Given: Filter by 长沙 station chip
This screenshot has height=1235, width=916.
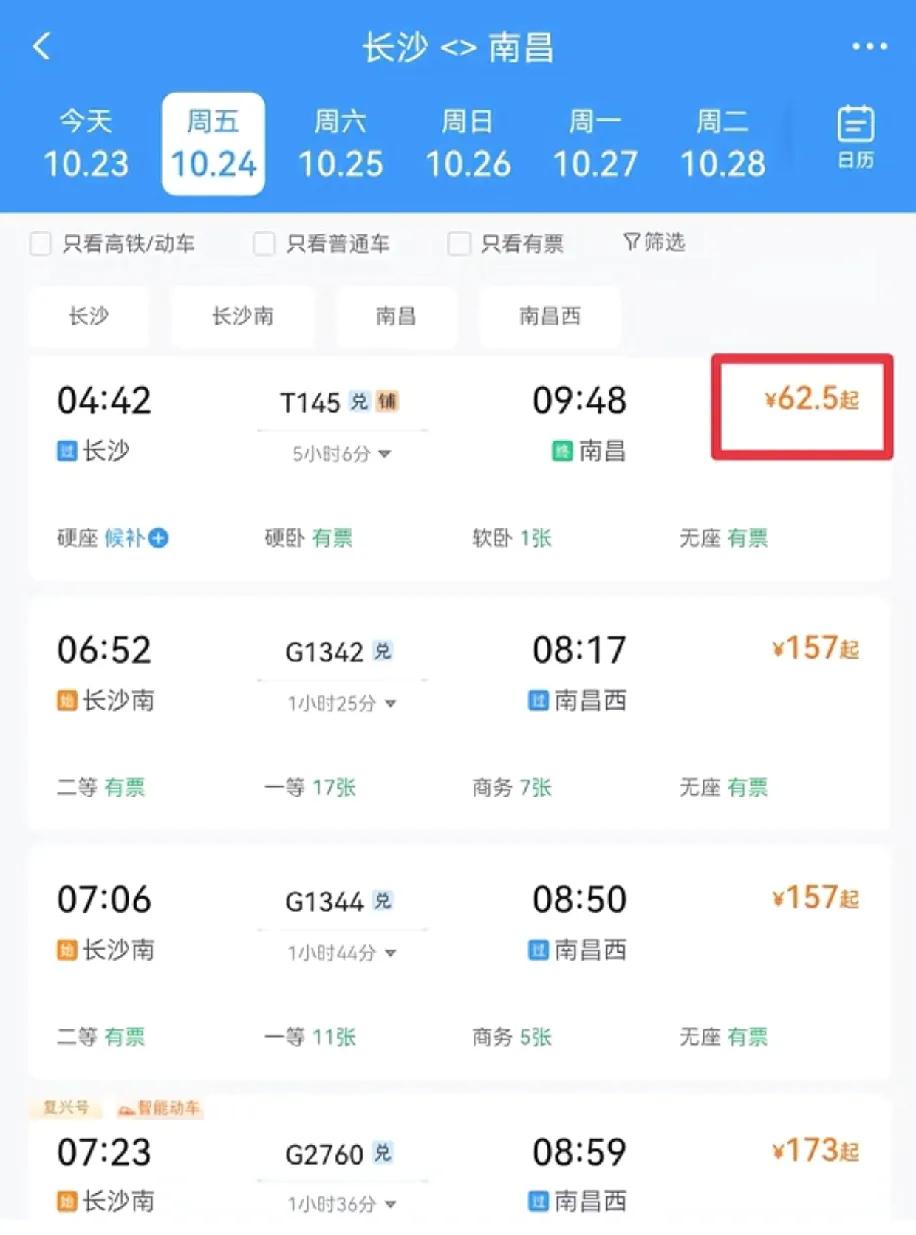Looking at the screenshot, I should pos(89,317).
